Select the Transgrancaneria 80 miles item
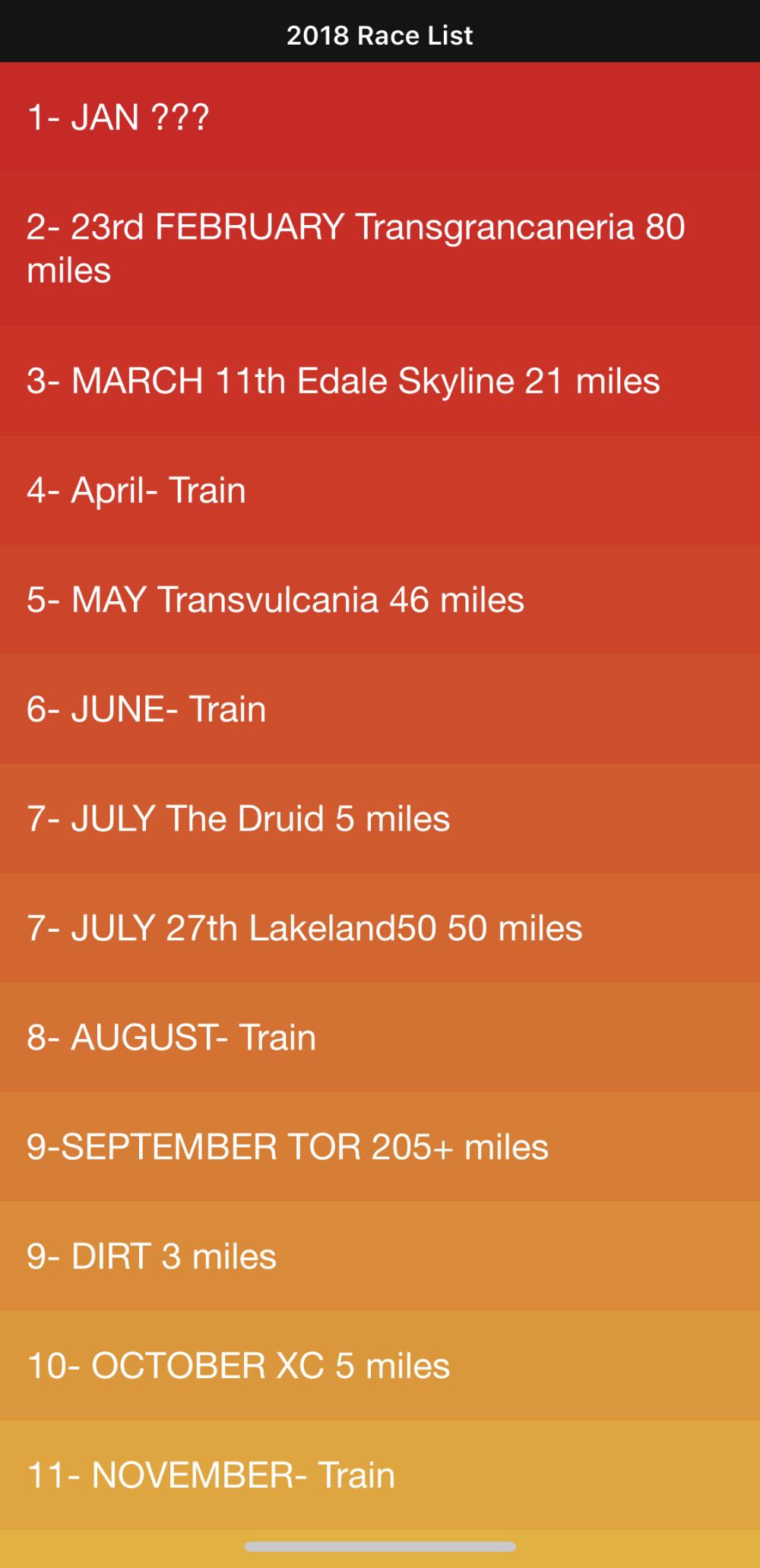 pos(380,249)
